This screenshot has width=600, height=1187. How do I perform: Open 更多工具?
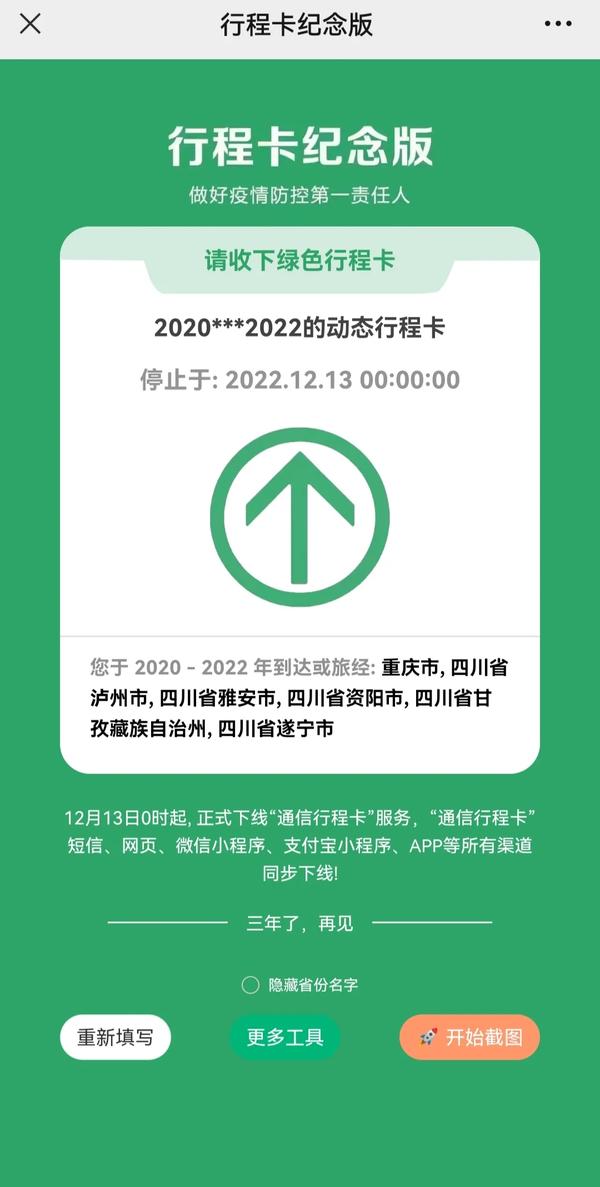click(x=285, y=1037)
